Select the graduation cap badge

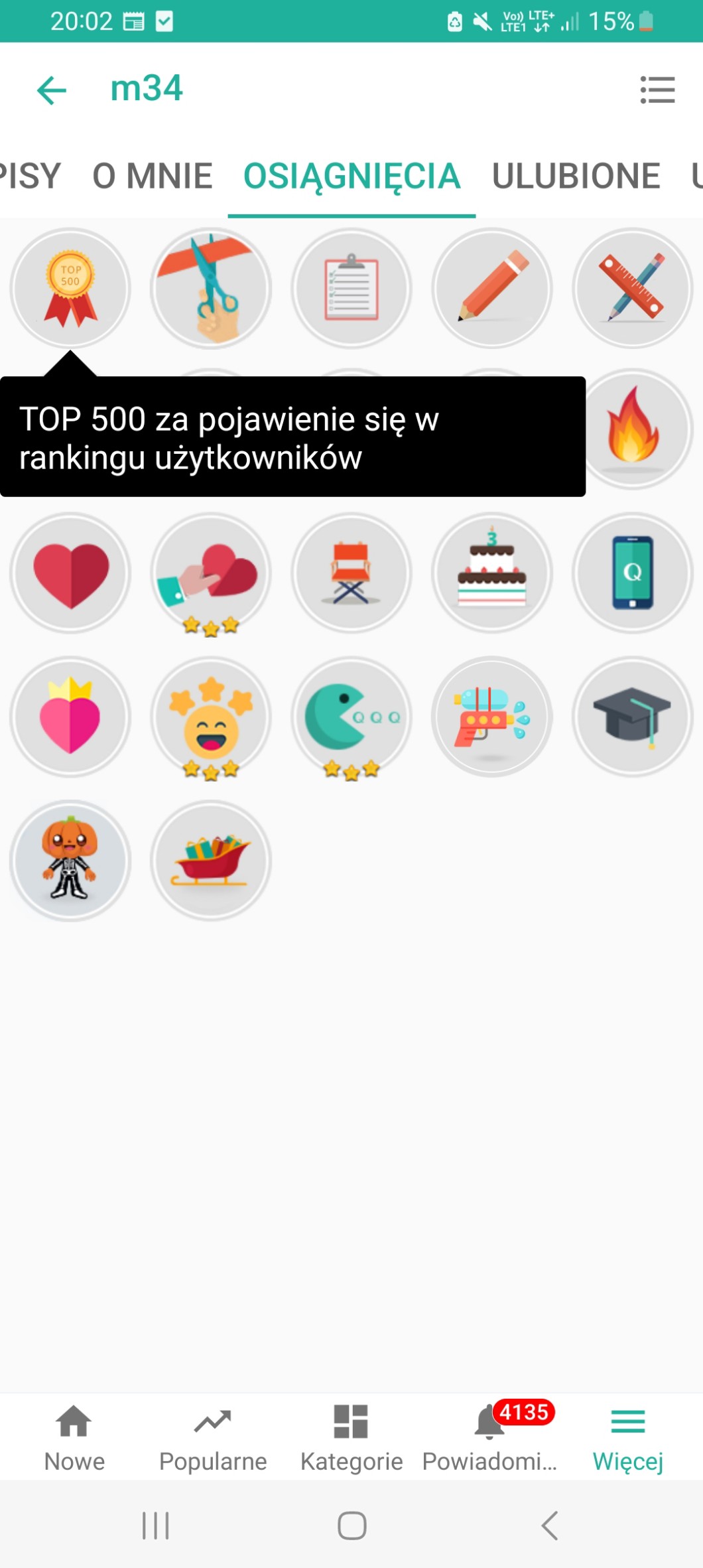[x=632, y=717]
